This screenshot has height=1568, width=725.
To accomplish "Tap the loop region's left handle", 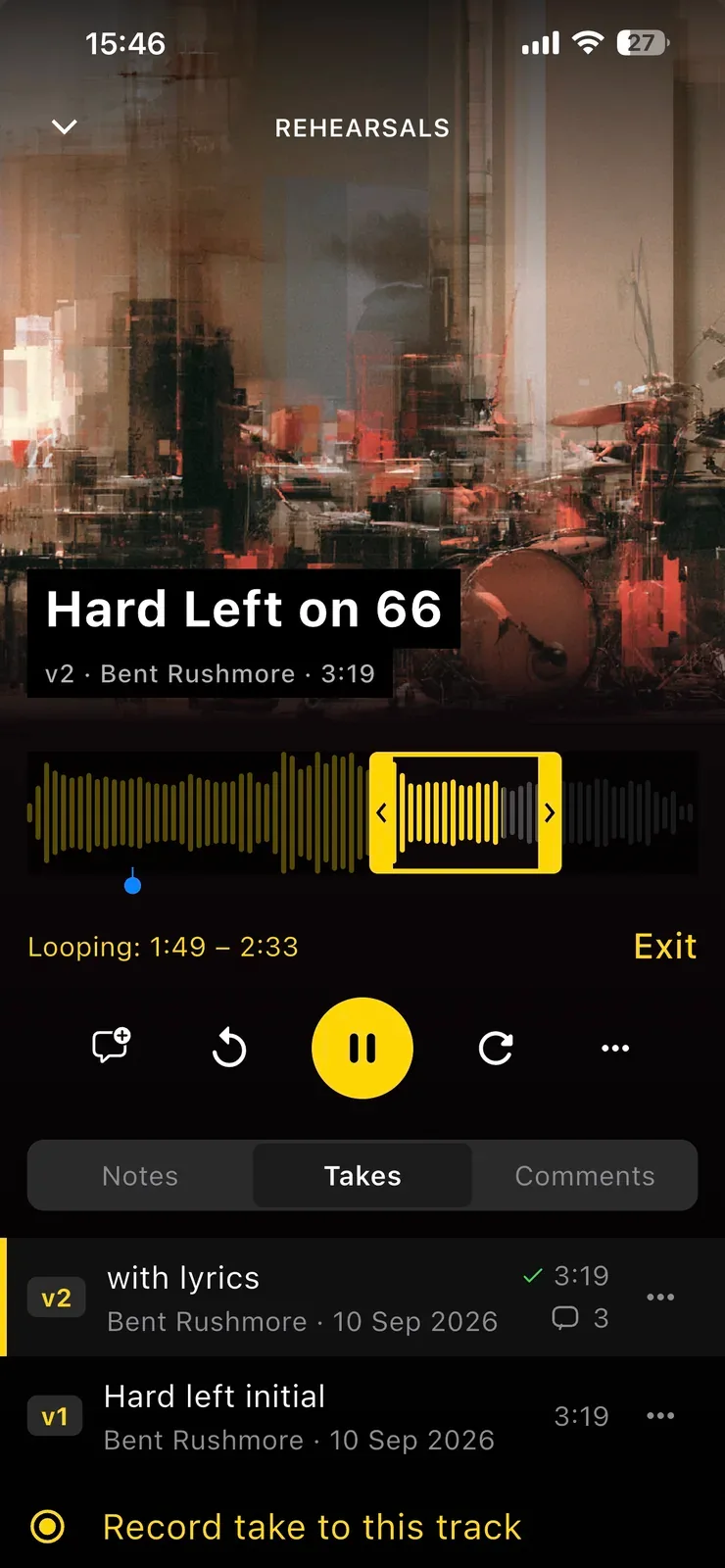I will 382,812.
